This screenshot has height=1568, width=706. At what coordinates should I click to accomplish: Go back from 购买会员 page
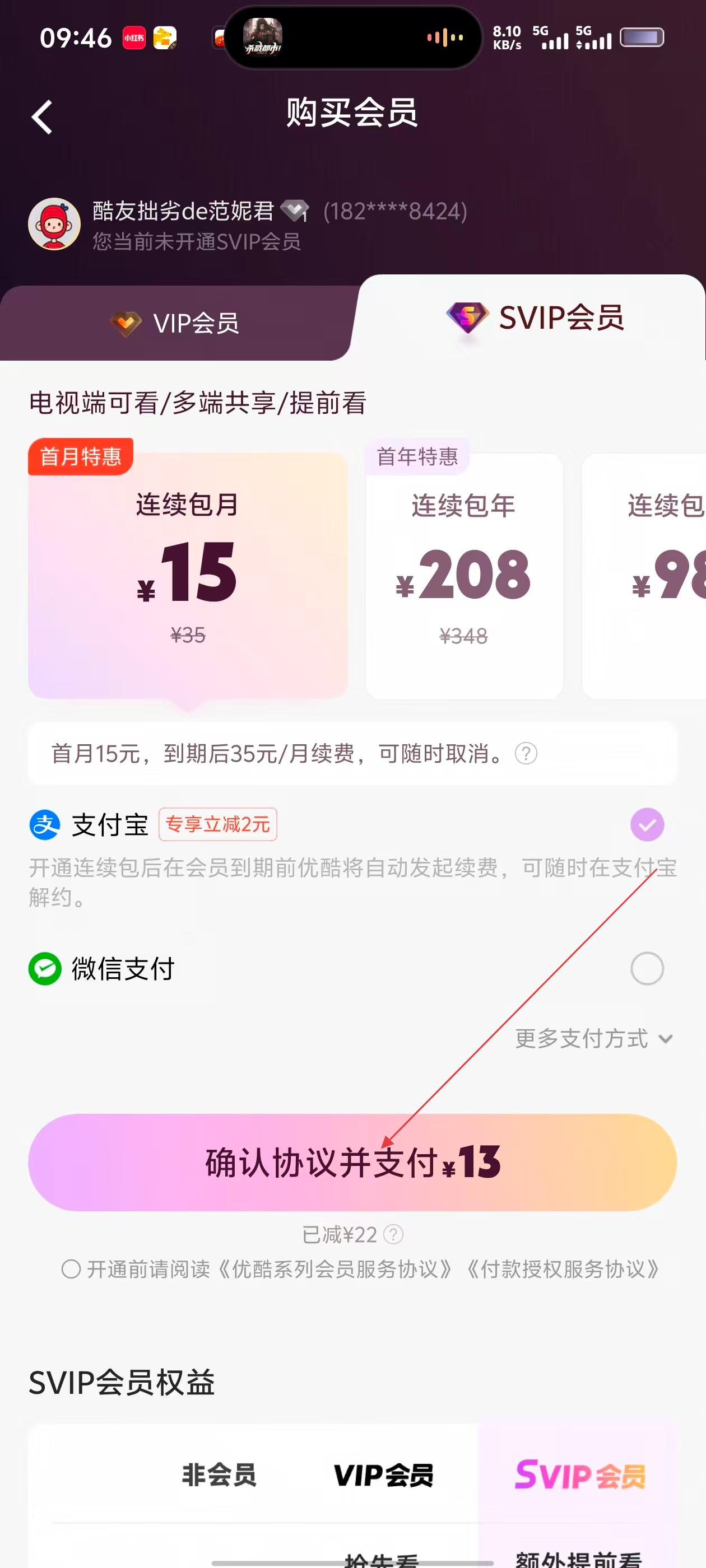click(x=41, y=117)
